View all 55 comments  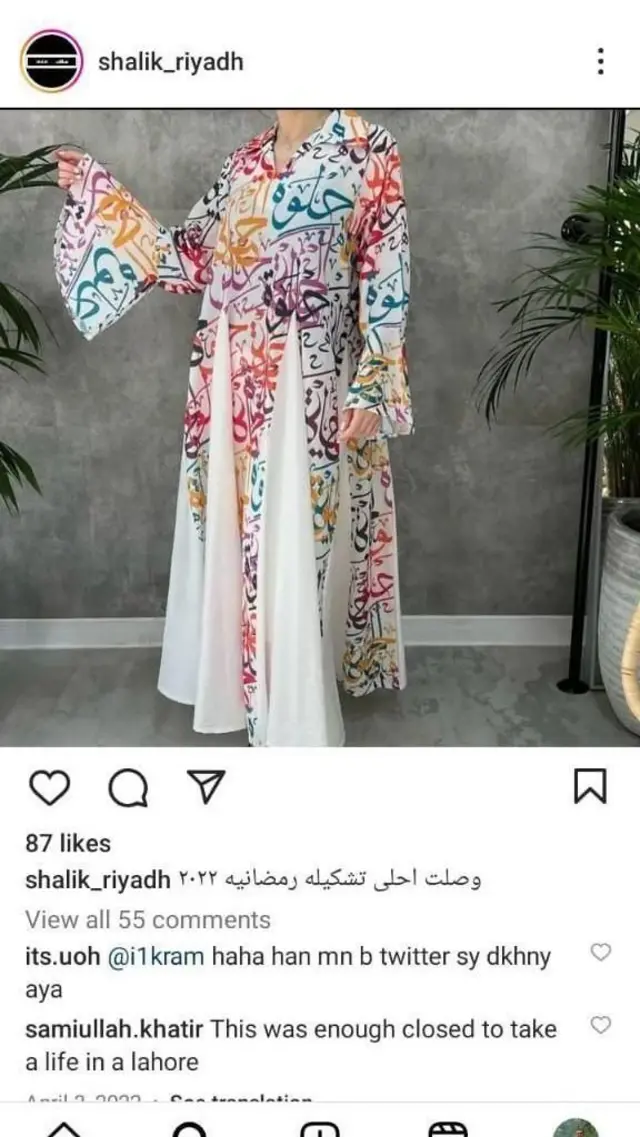[x=148, y=919]
